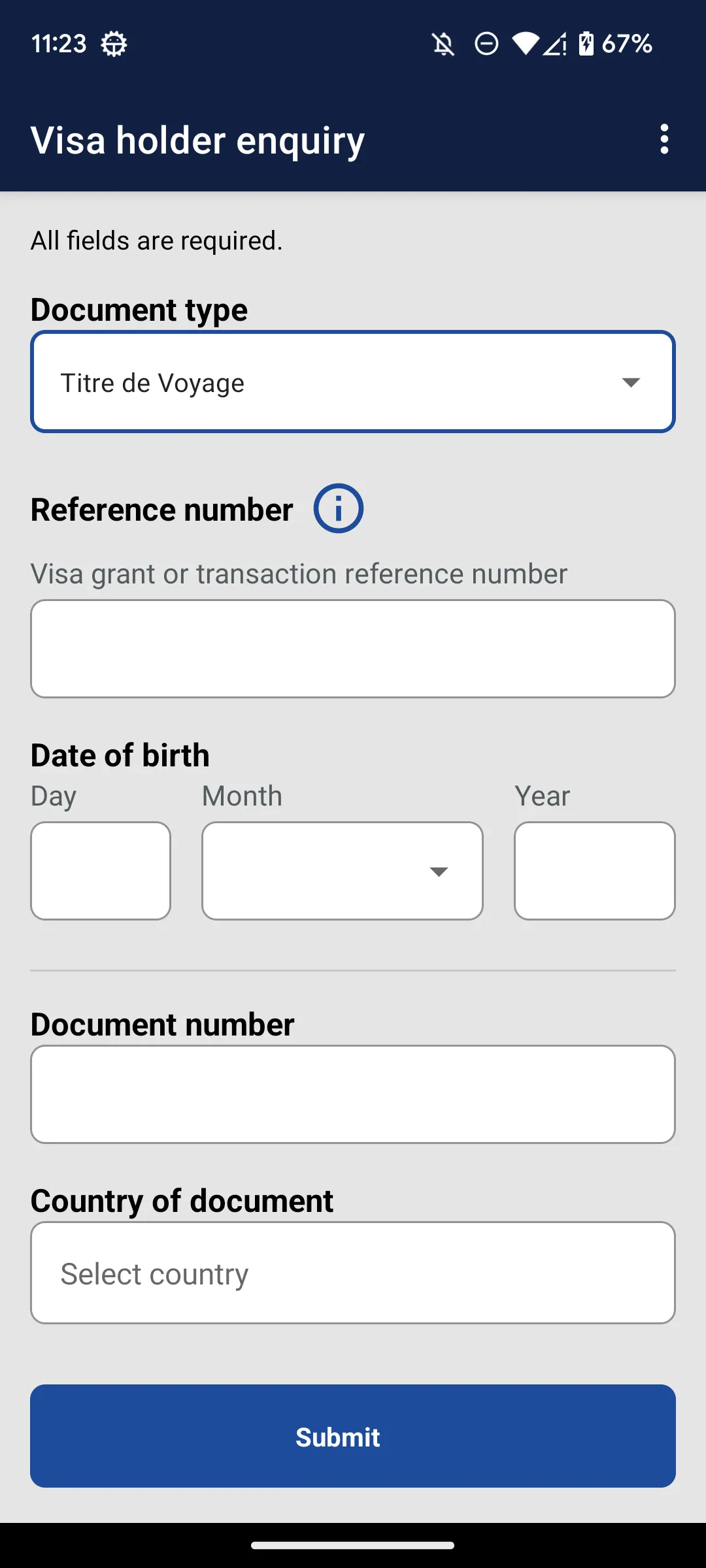Open the three-dot overflow menu
The width and height of the screenshot is (706, 1568).
664,139
